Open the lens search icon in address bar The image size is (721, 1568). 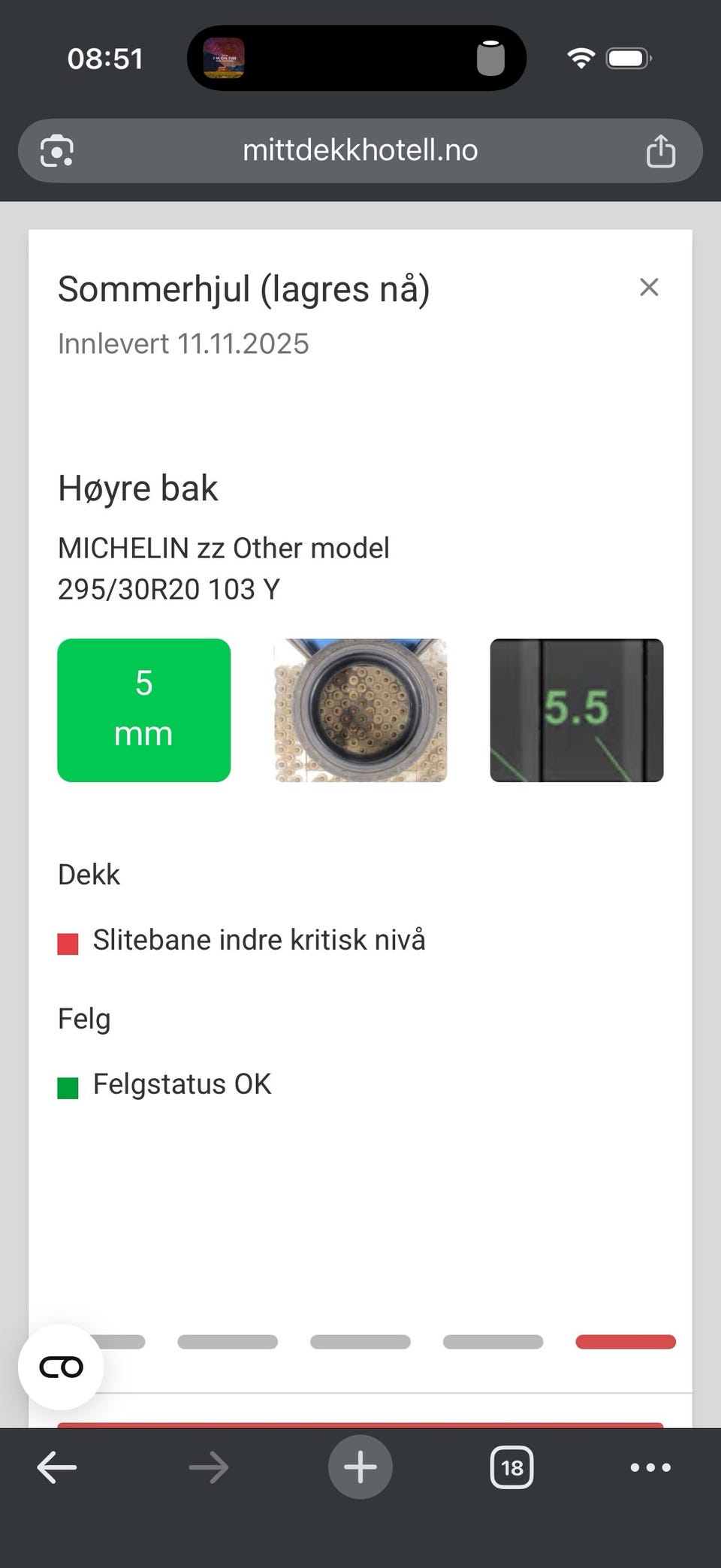tap(57, 151)
